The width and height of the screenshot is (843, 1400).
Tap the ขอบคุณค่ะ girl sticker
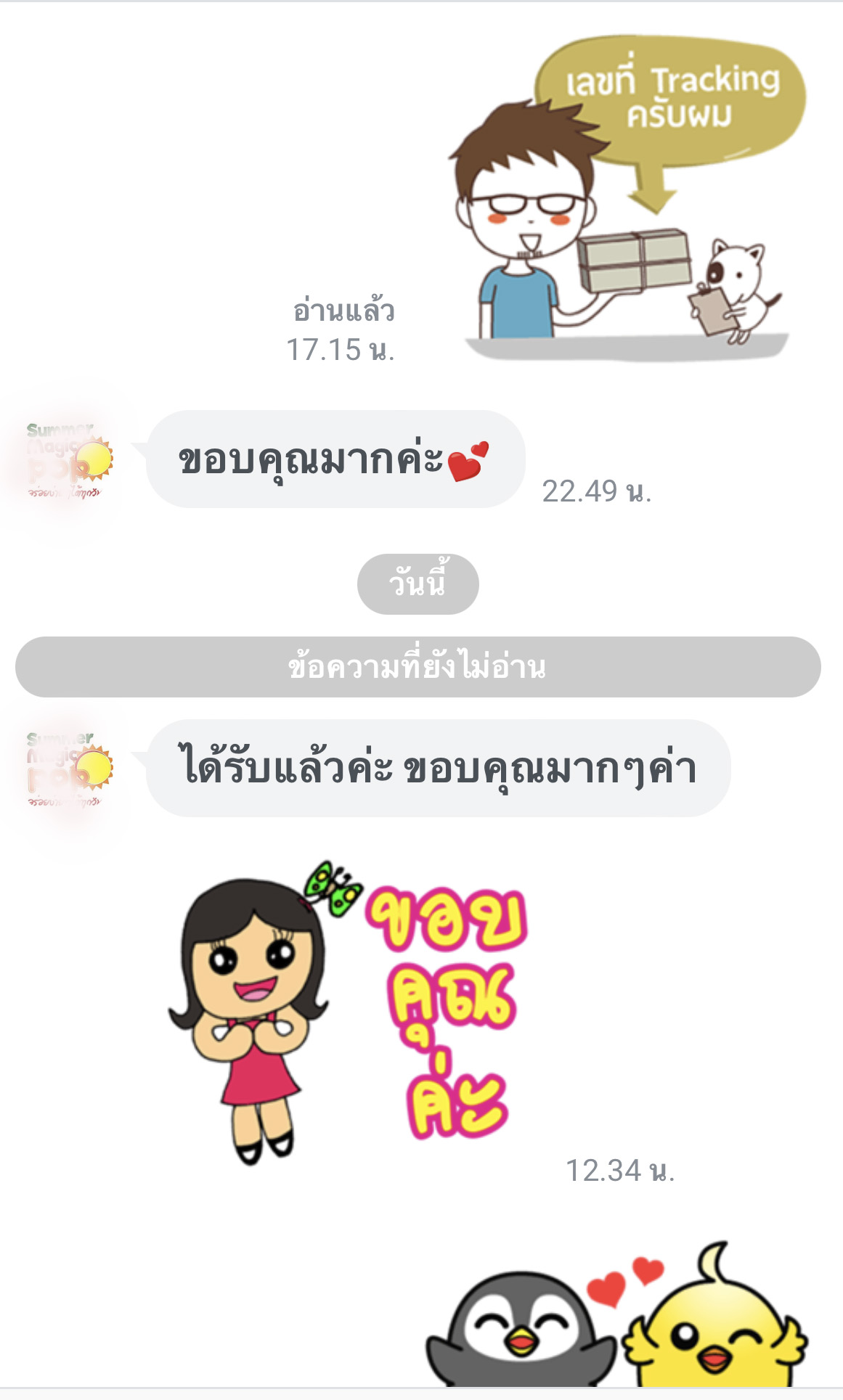click(349, 1012)
